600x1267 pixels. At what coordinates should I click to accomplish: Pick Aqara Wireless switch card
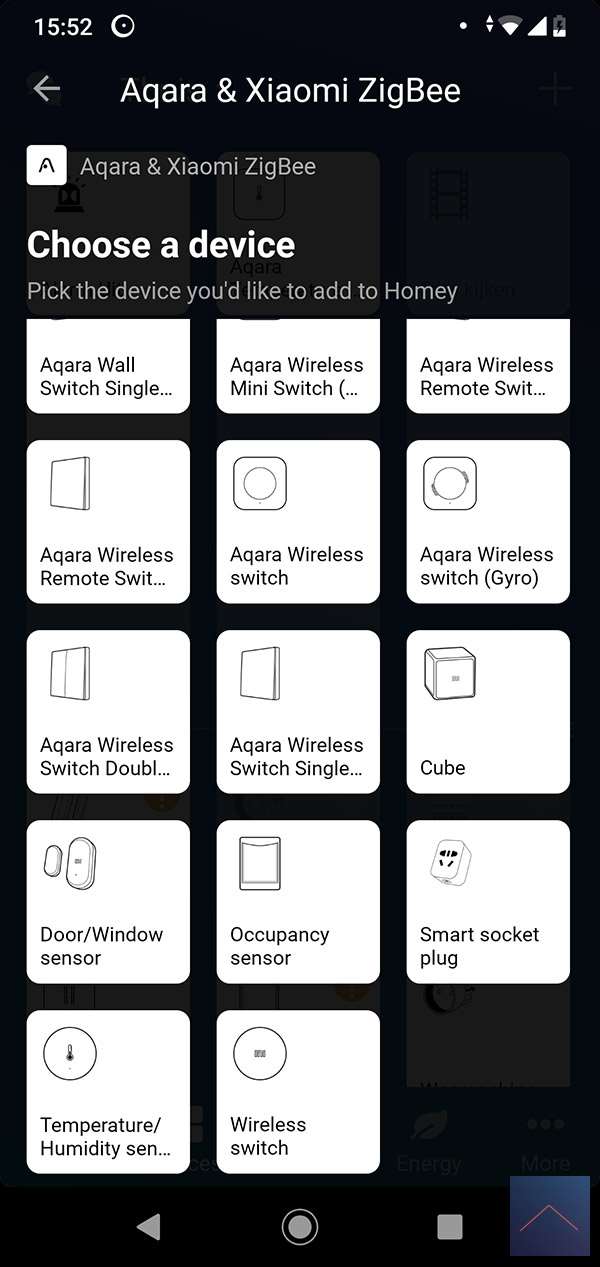(298, 521)
